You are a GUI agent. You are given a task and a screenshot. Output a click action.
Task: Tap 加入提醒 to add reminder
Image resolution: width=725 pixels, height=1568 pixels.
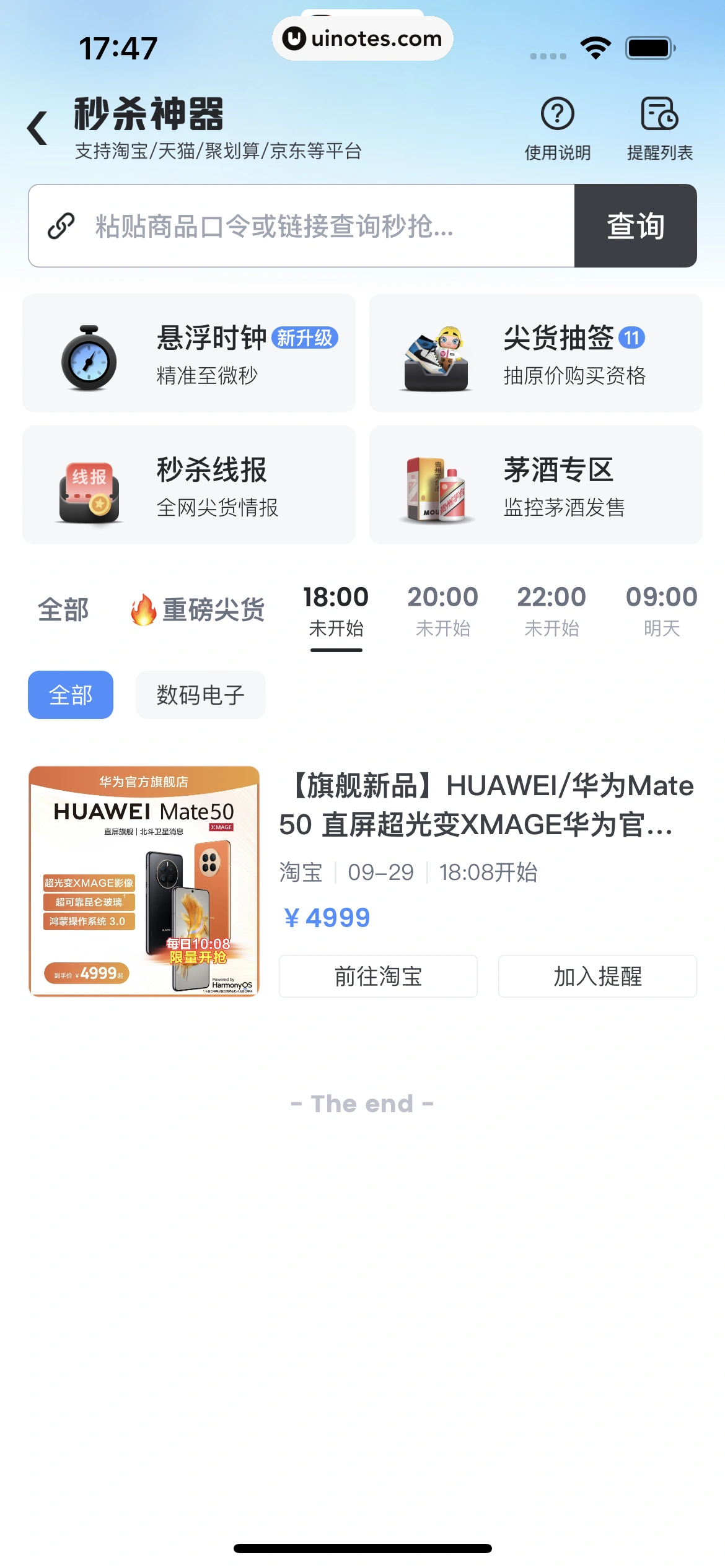[x=597, y=977]
